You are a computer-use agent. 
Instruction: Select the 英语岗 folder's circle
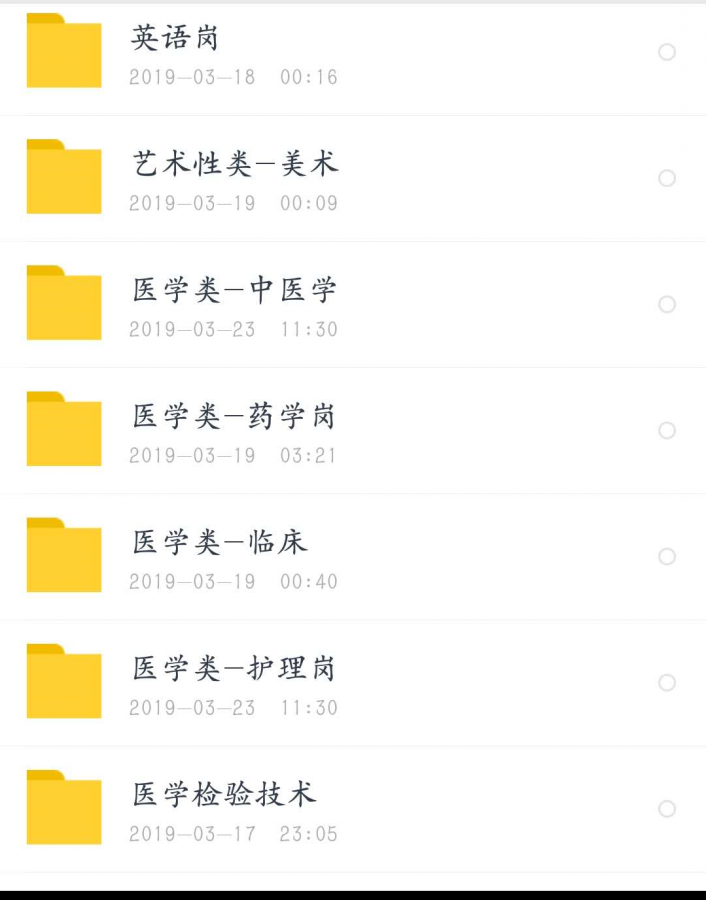[x=667, y=52]
